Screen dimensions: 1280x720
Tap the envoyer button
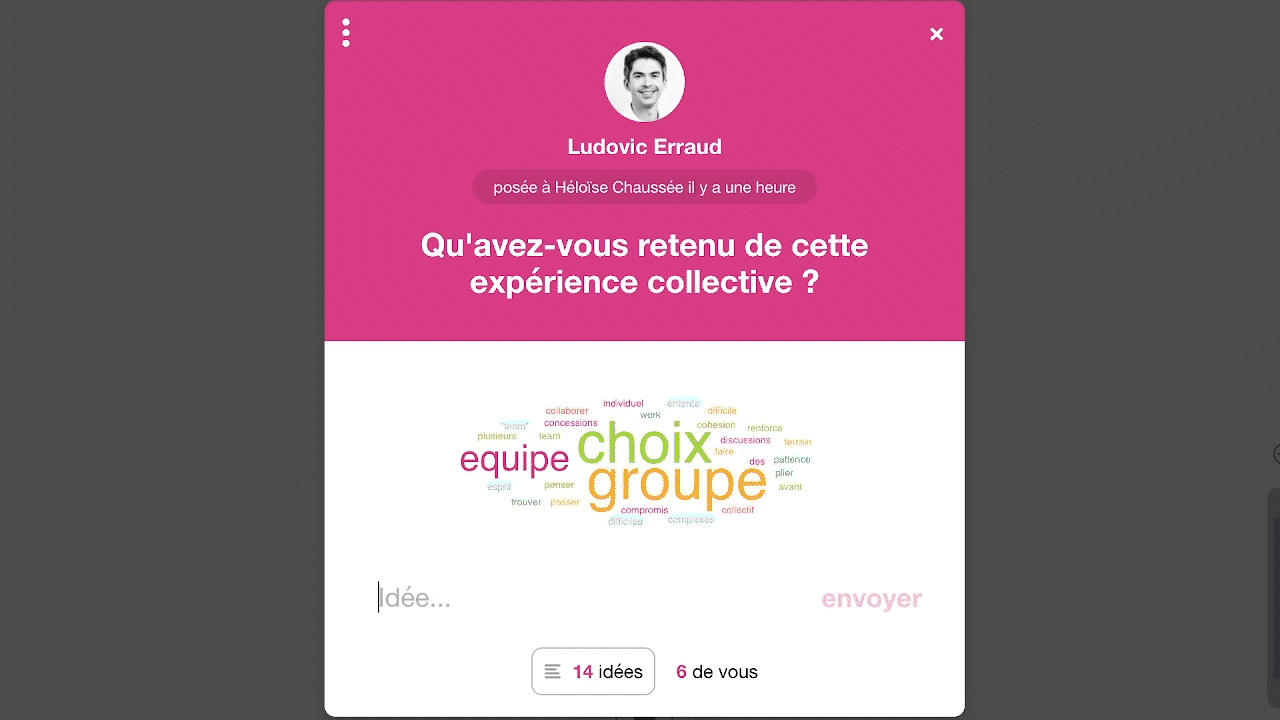click(871, 599)
